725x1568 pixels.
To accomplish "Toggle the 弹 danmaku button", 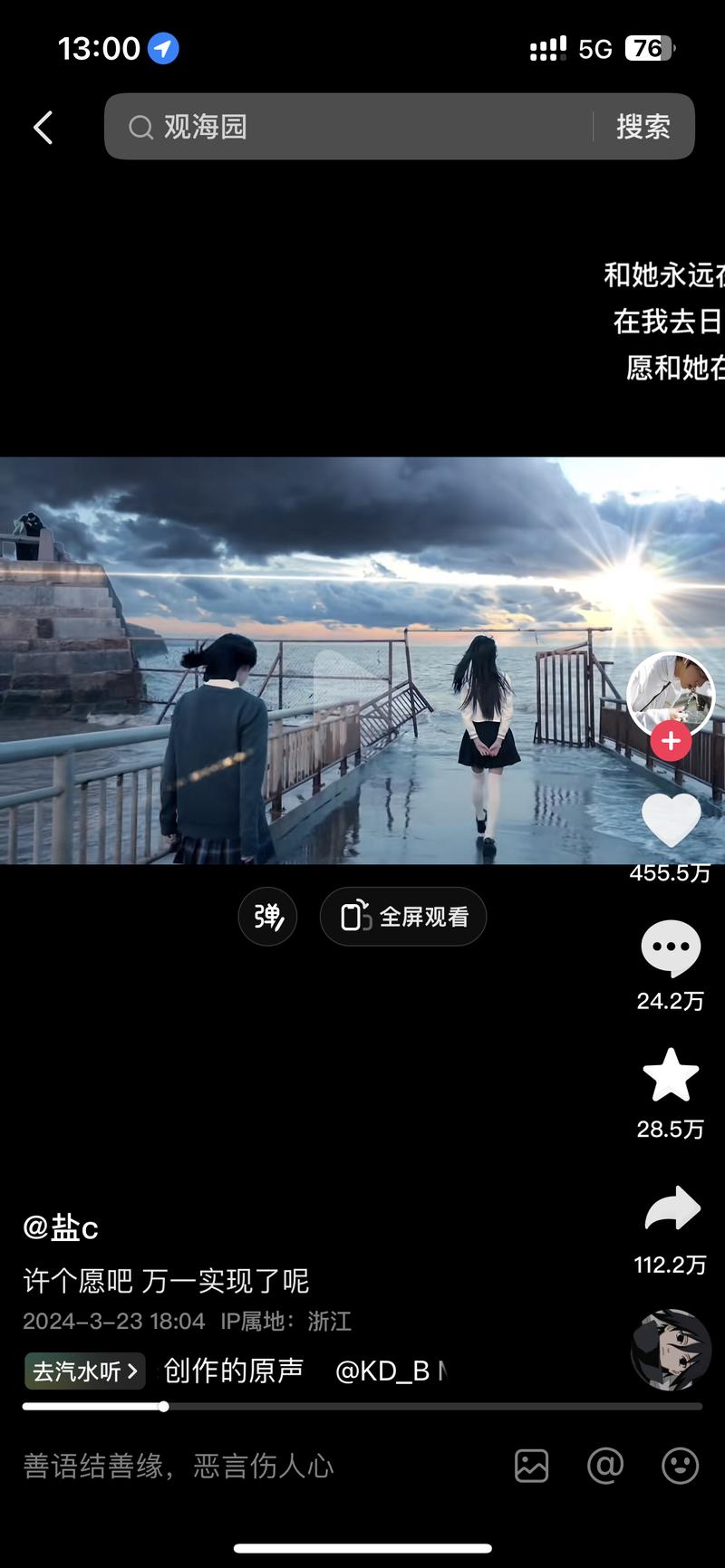I will (267, 917).
